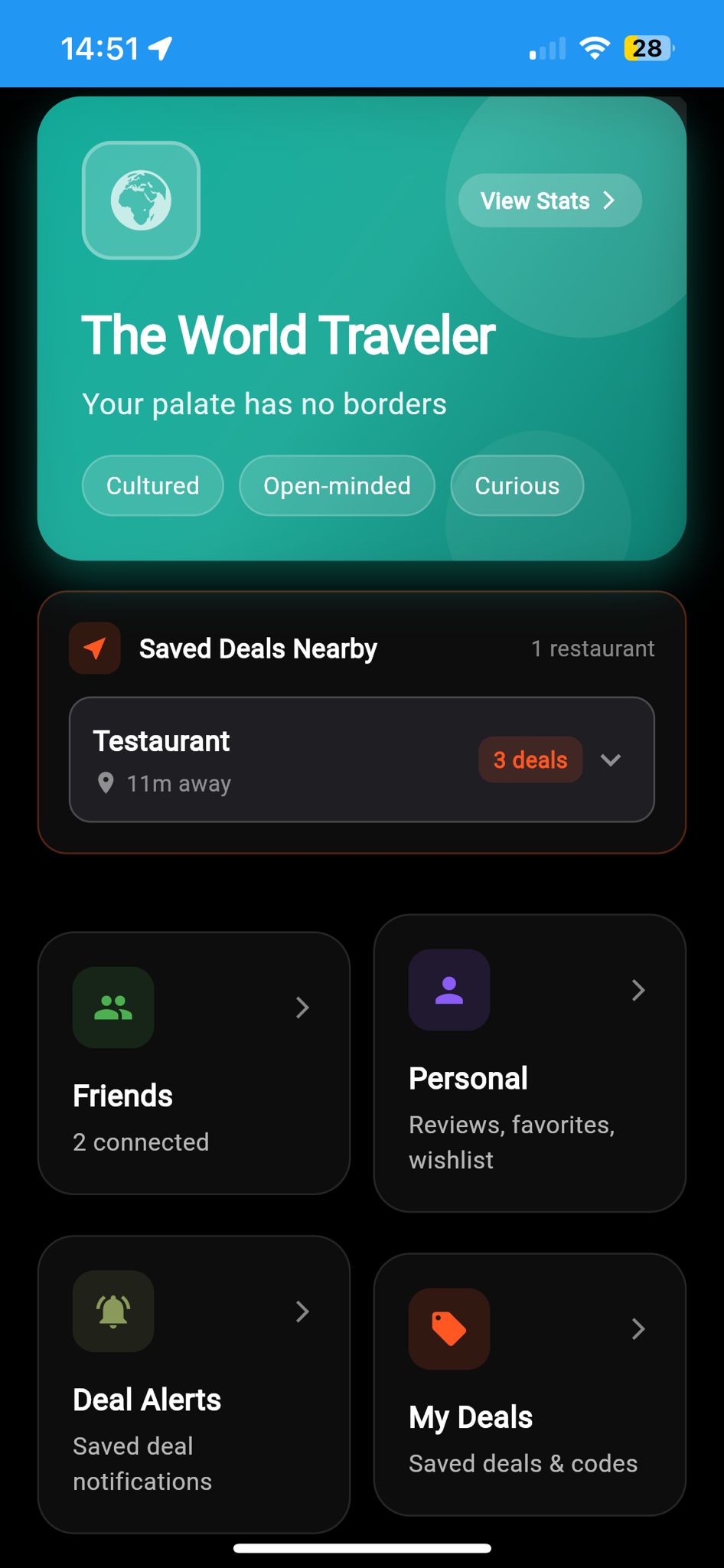This screenshot has height=1568, width=724.
Task: Select the Cultured trait pill
Action: 152,485
